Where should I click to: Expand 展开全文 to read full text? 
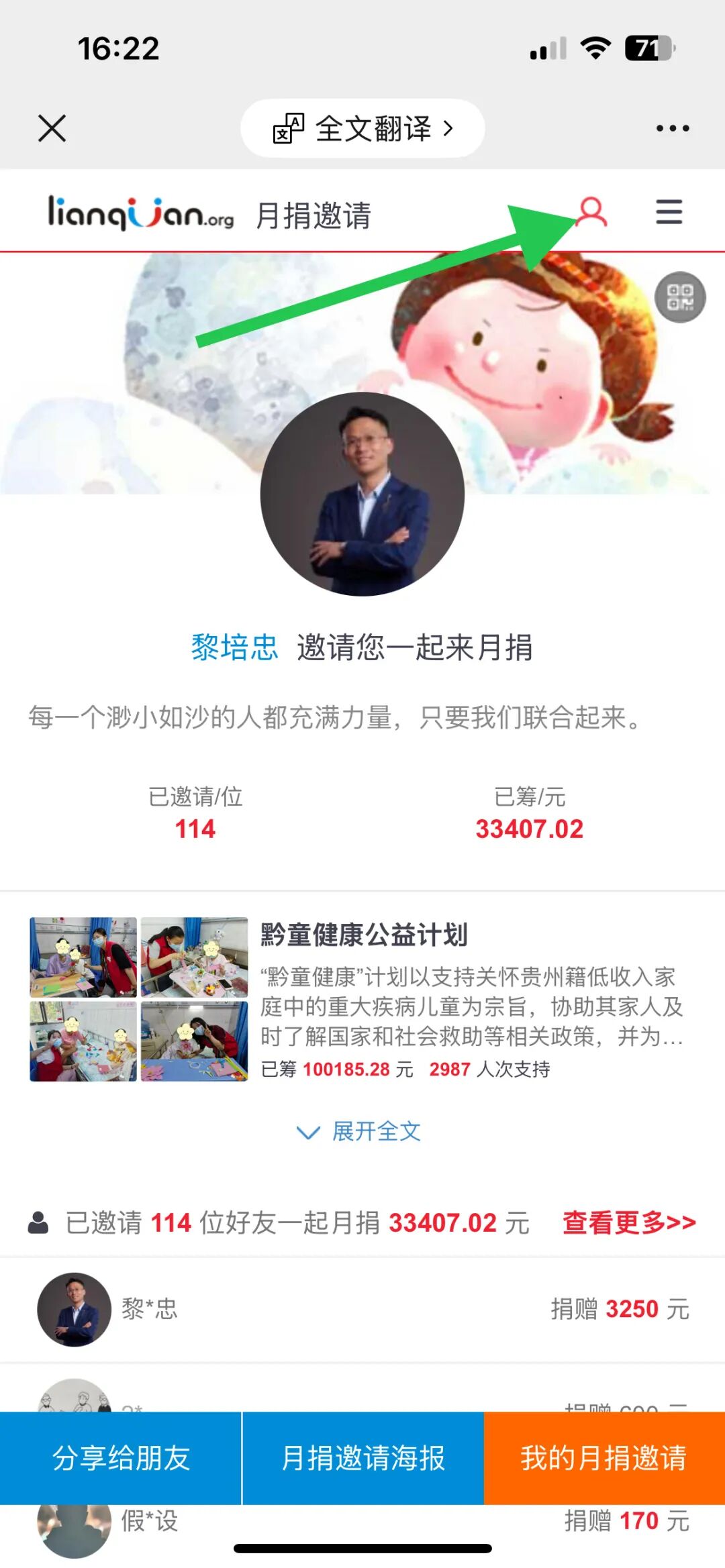pos(360,1132)
